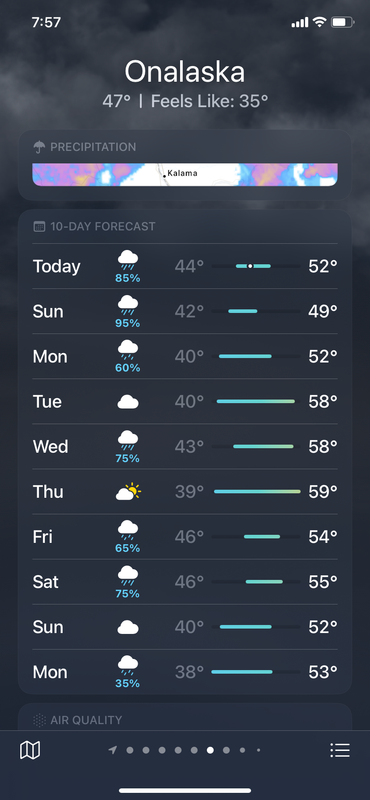Open the Air Quality card
This screenshot has width=370, height=800.
pos(185,717)
